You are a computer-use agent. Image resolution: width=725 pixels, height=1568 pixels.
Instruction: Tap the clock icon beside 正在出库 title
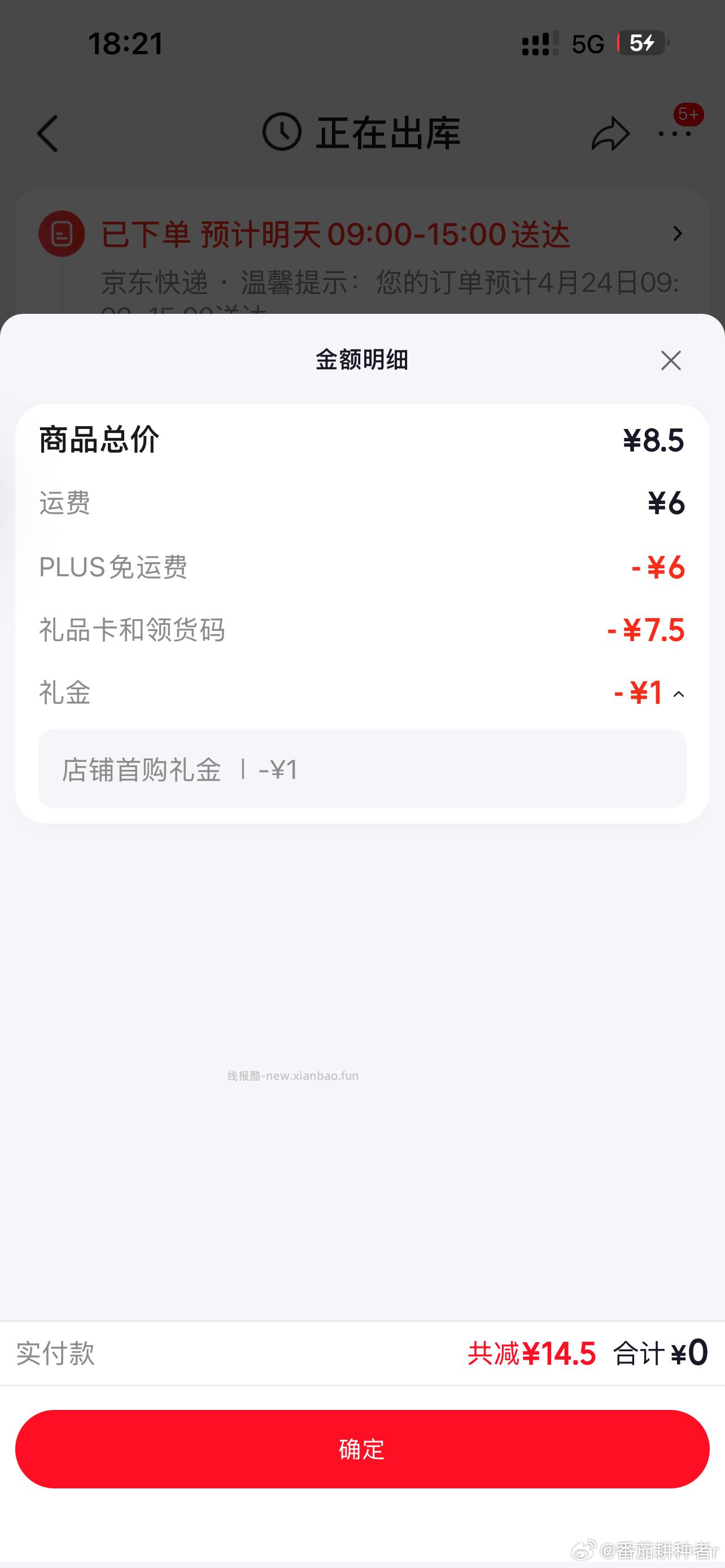click(283, 131)
